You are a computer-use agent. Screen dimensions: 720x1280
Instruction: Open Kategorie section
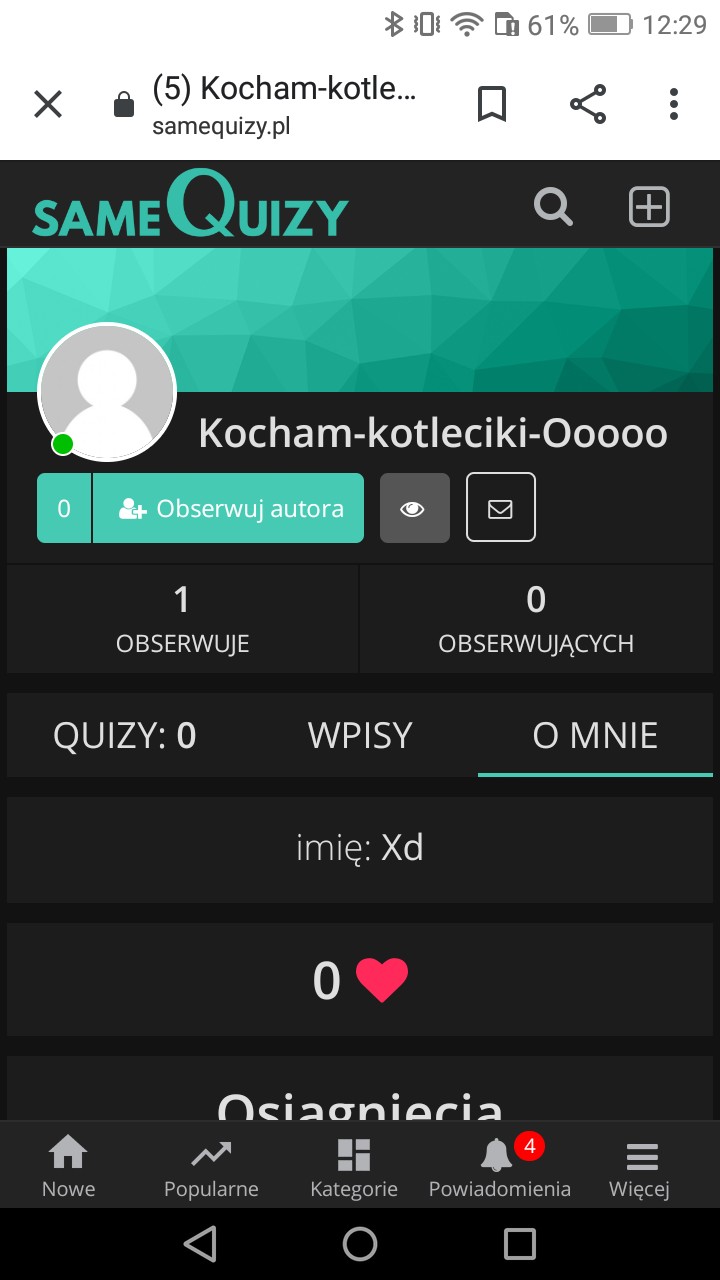click(x=354, y=1166)
